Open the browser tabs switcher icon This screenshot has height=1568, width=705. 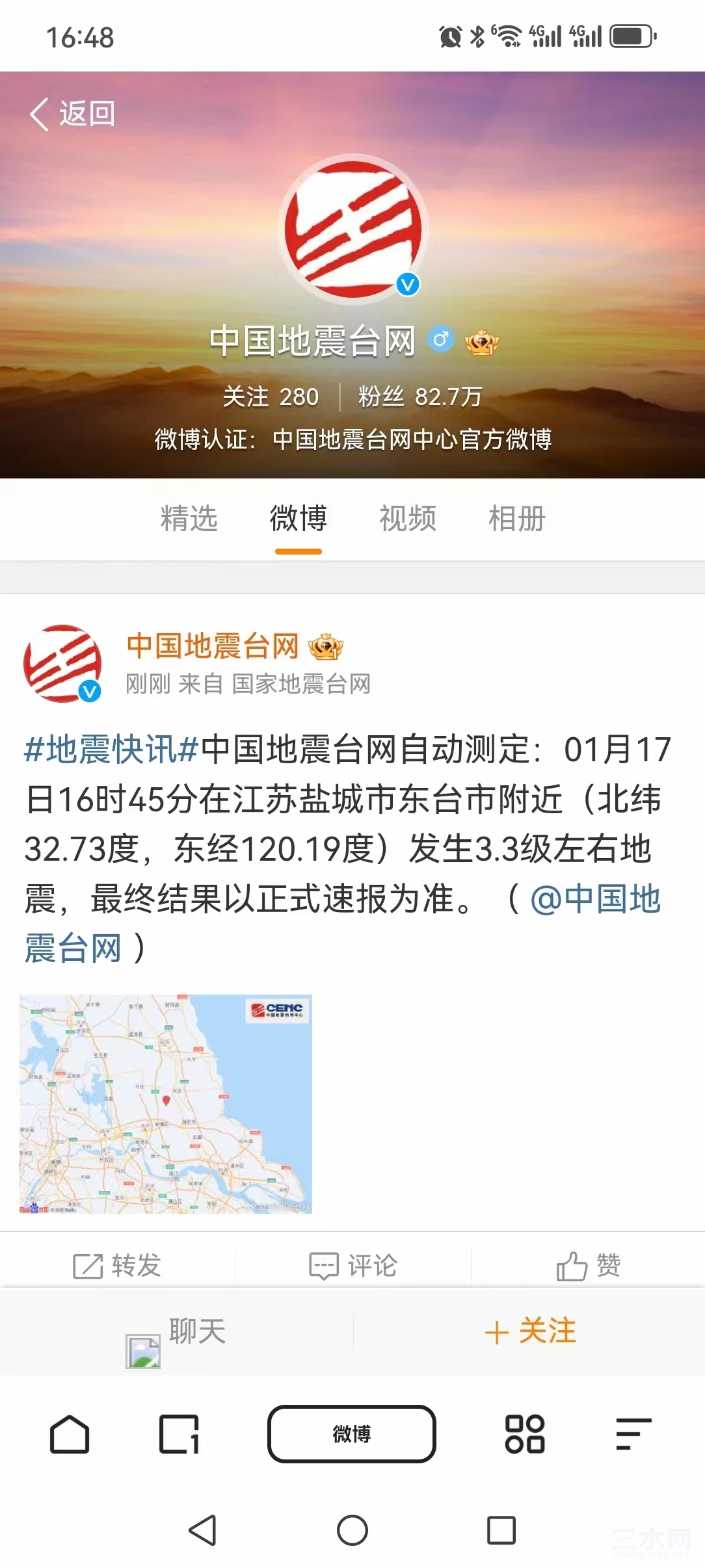pyautogui.click(x=179, y=1433)
